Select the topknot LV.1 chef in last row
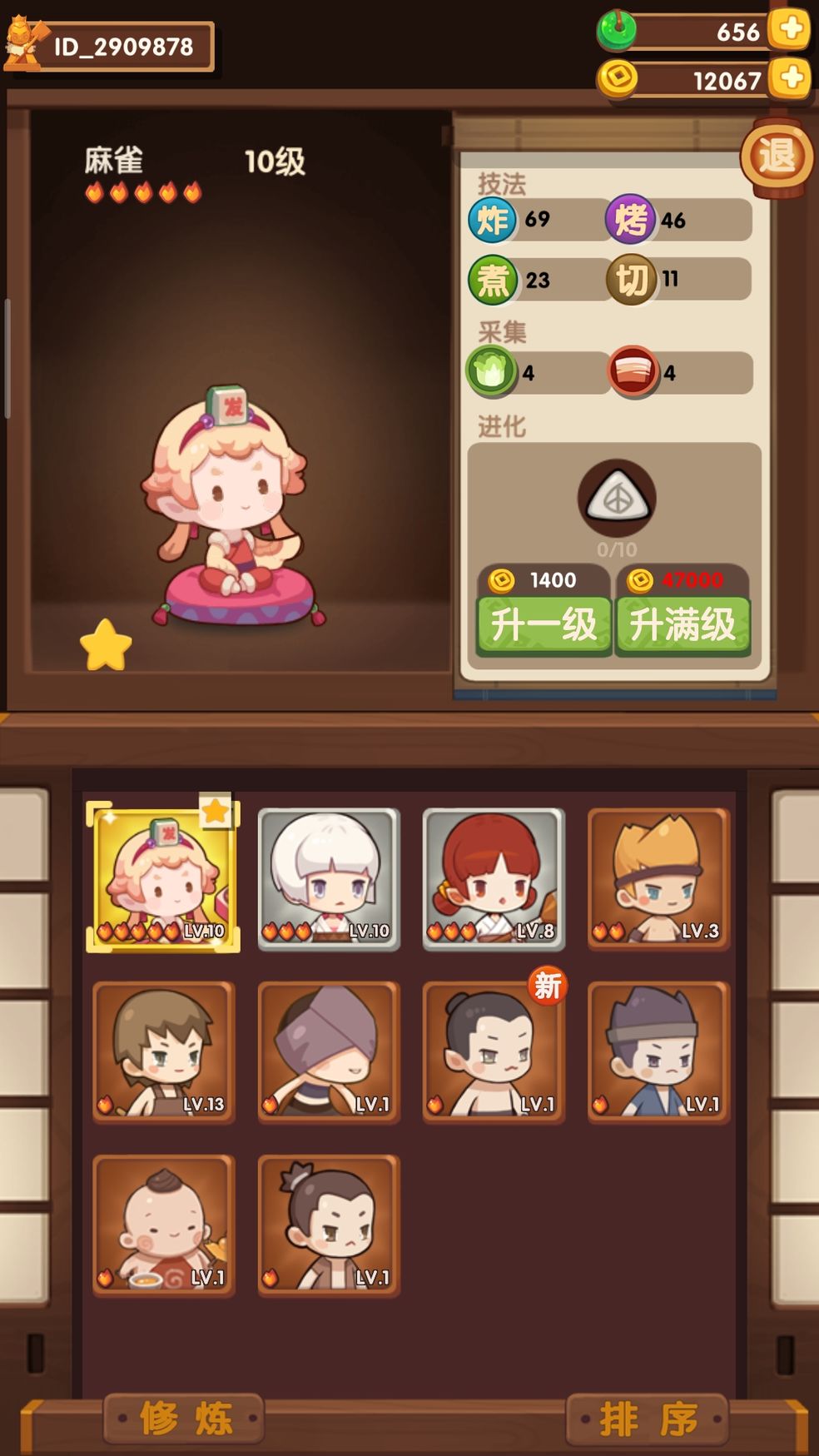This screenshot has height=1456, width=819. click(x=329, y=1225)
